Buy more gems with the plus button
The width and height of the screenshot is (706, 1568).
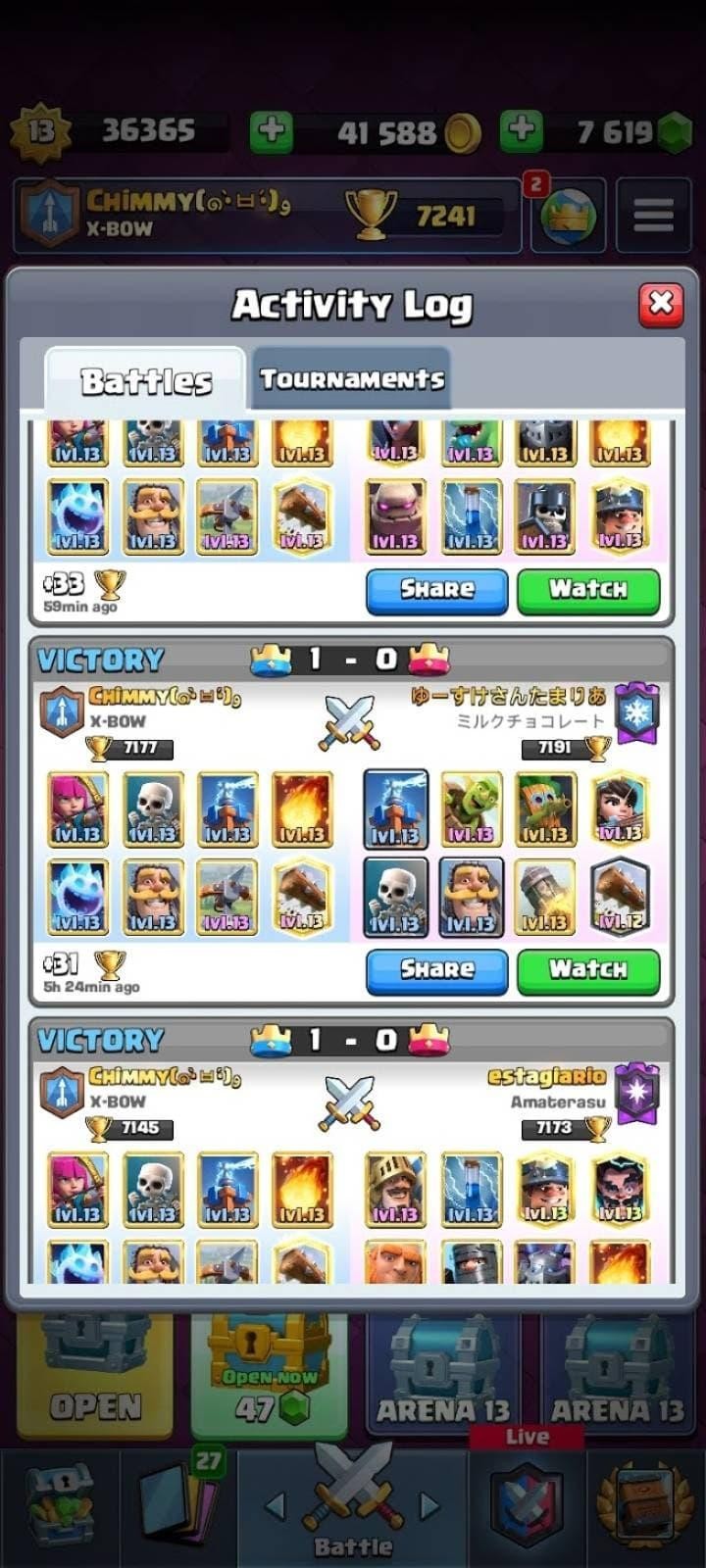(x=522, y=131)
